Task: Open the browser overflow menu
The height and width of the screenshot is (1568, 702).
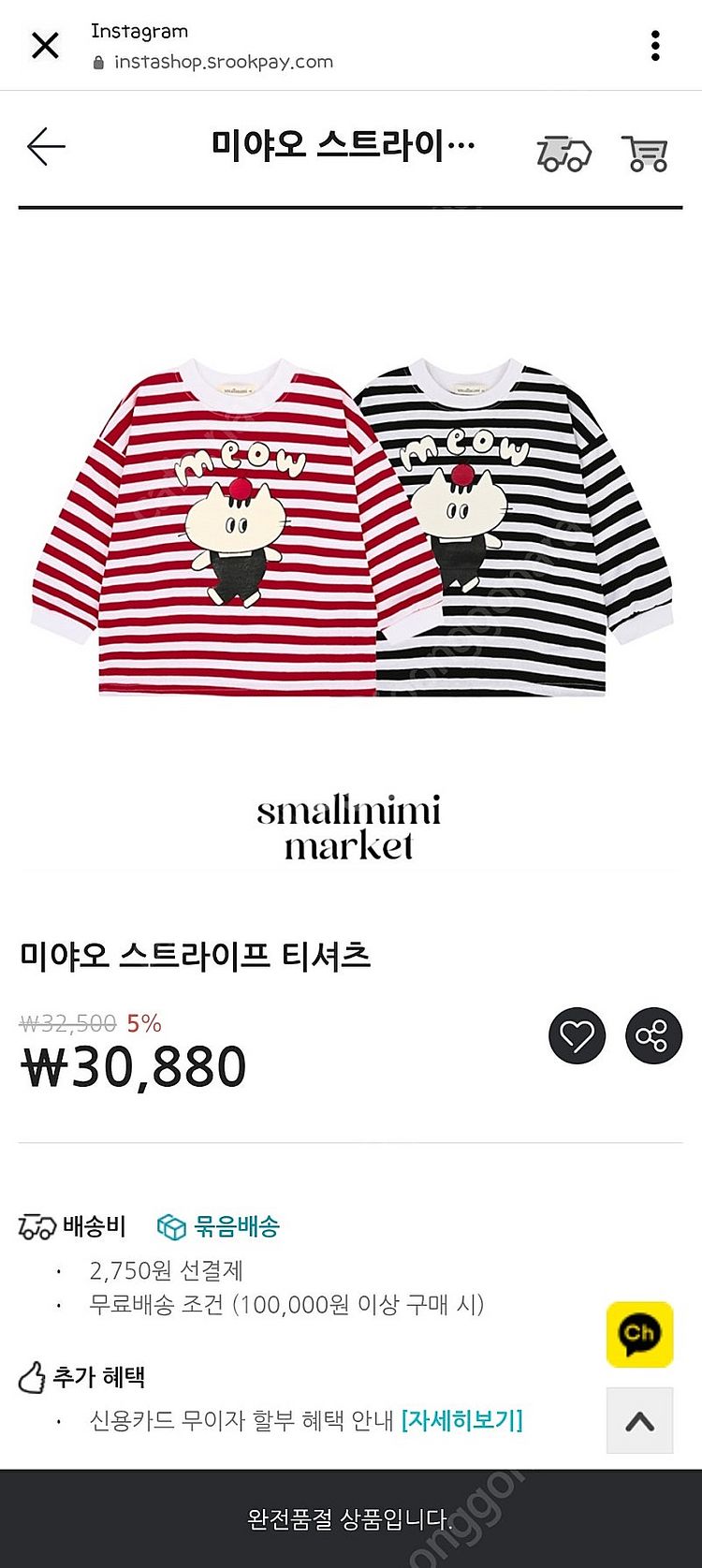Action: pos(655,45)
